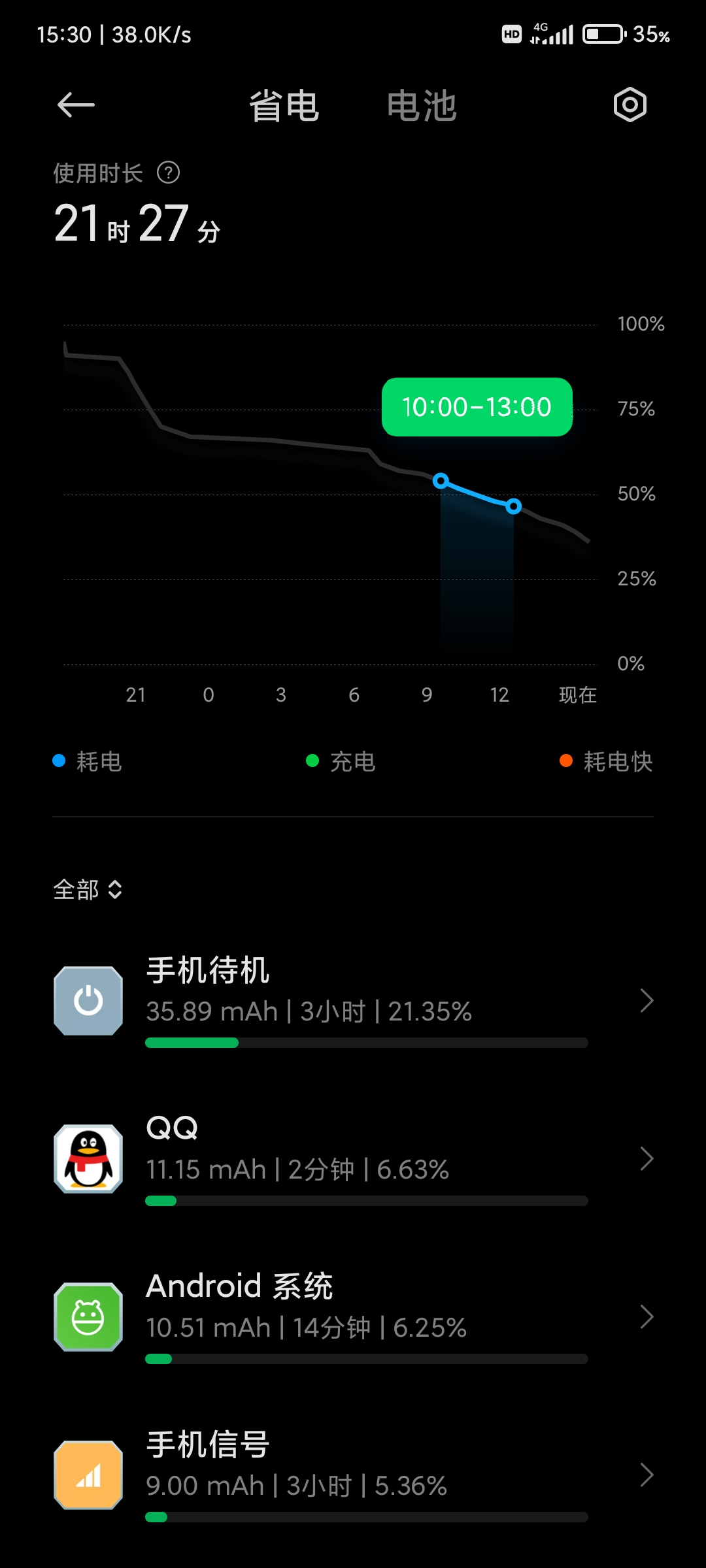The image size is (706, 1568).
Task: Switch to the 电池 tab
Action: [x=422, y=106]
